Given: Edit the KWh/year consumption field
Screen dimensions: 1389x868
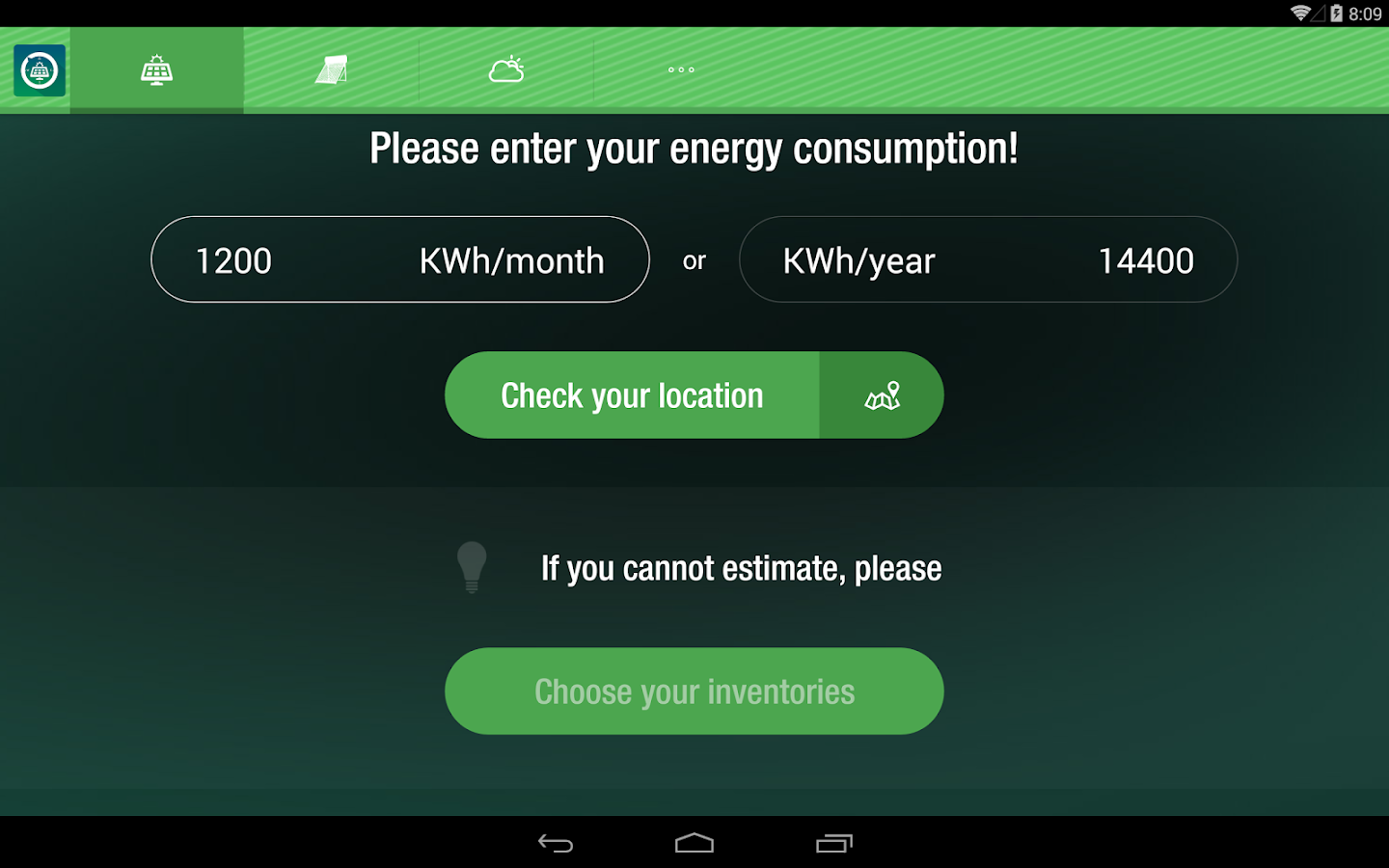Looking at the screenshot, I should tap(988, 260).
